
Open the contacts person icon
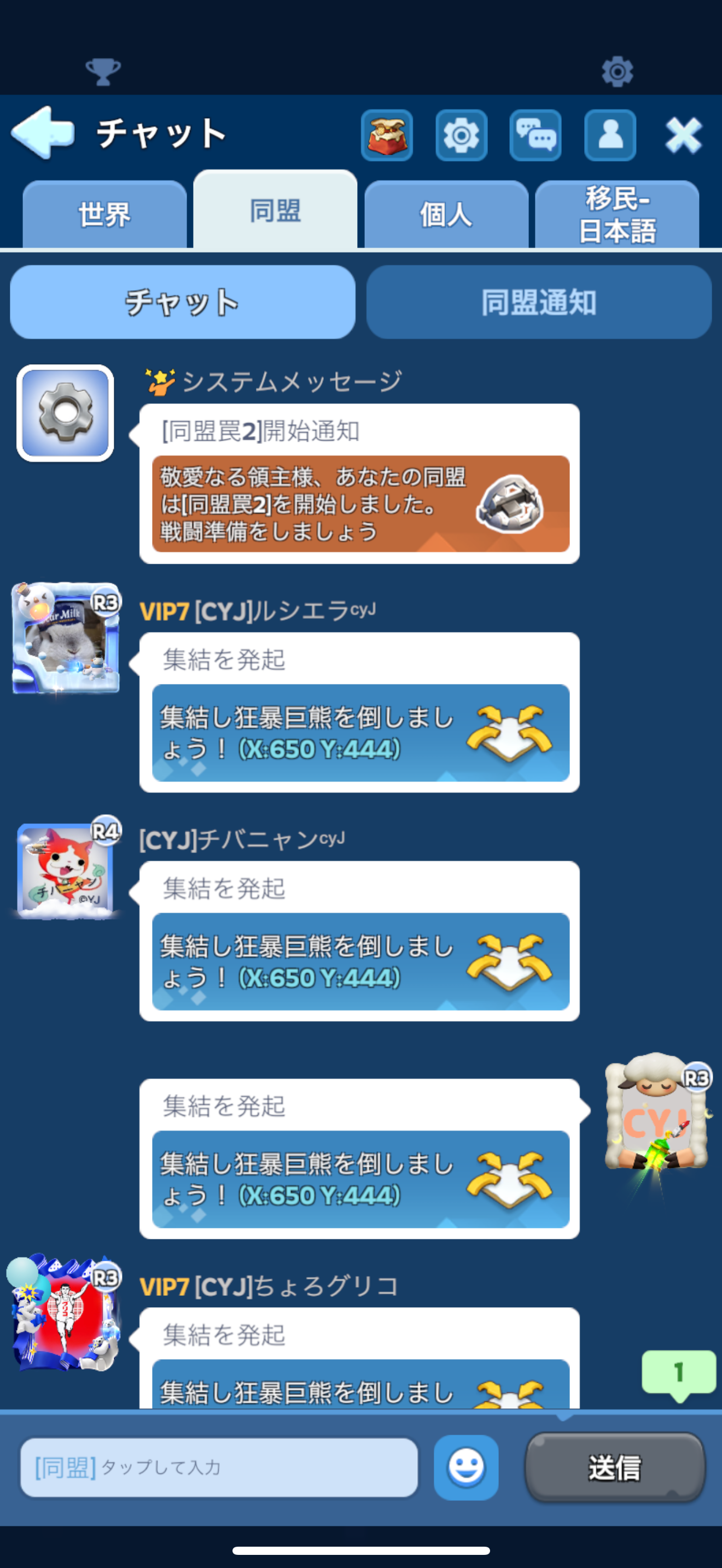pos(610,135)
